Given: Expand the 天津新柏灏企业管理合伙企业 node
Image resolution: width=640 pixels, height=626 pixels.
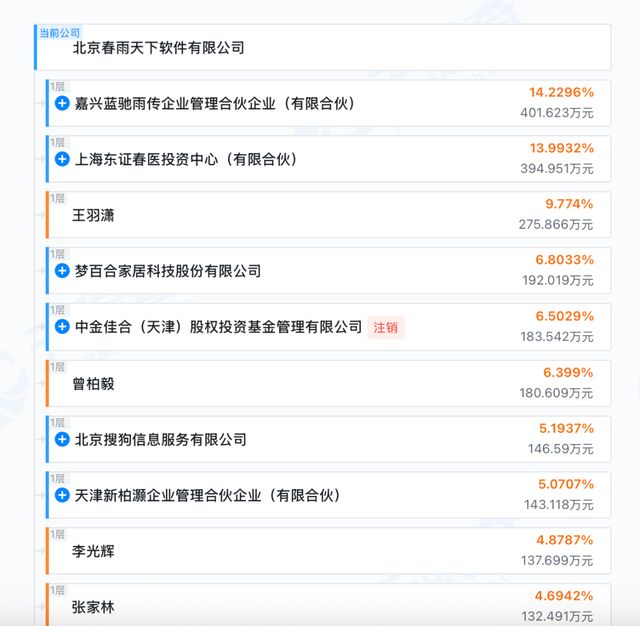Looking at the screenshot, I should 62,495.
